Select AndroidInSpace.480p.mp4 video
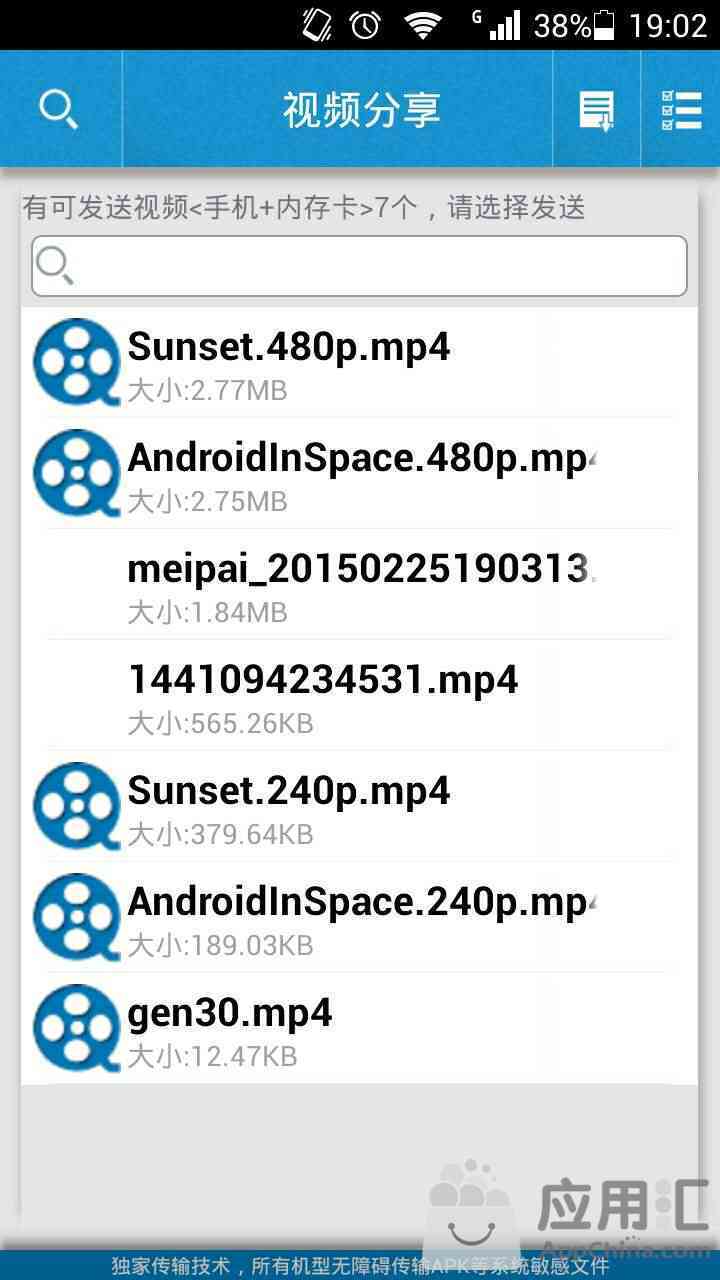This screenshot has height=1280, width=720. (359, 474)
